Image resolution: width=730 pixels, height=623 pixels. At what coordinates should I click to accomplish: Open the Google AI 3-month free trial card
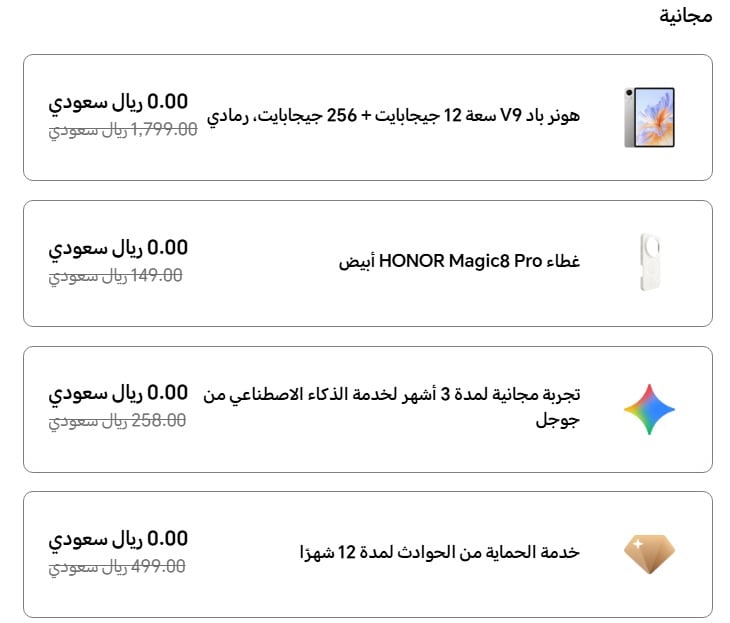click(x=391, y=408)
